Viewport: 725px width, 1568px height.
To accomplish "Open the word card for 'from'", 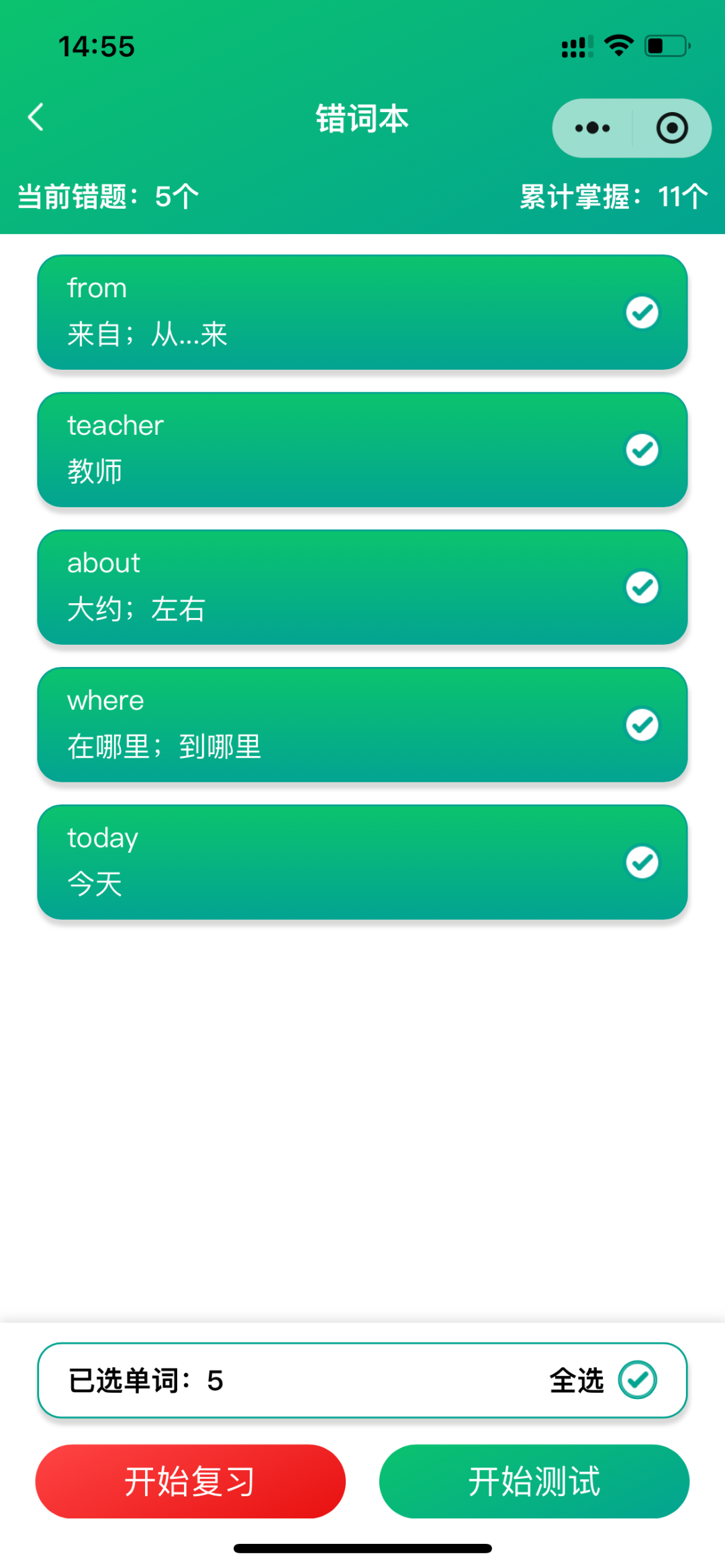I will 269,312.
